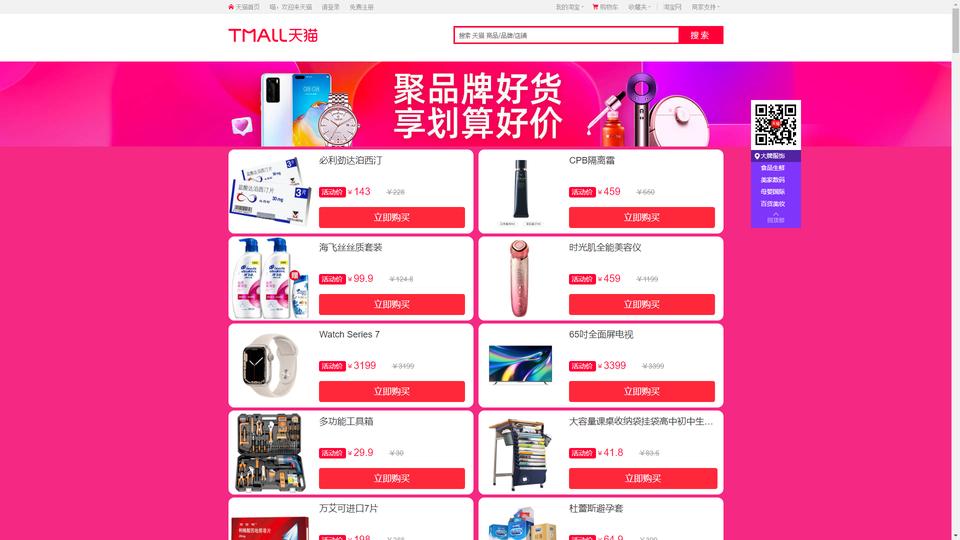Buy now 65吋全面屏电视
The width and height of the screenshot is (960, 540).
pos(642,391)
